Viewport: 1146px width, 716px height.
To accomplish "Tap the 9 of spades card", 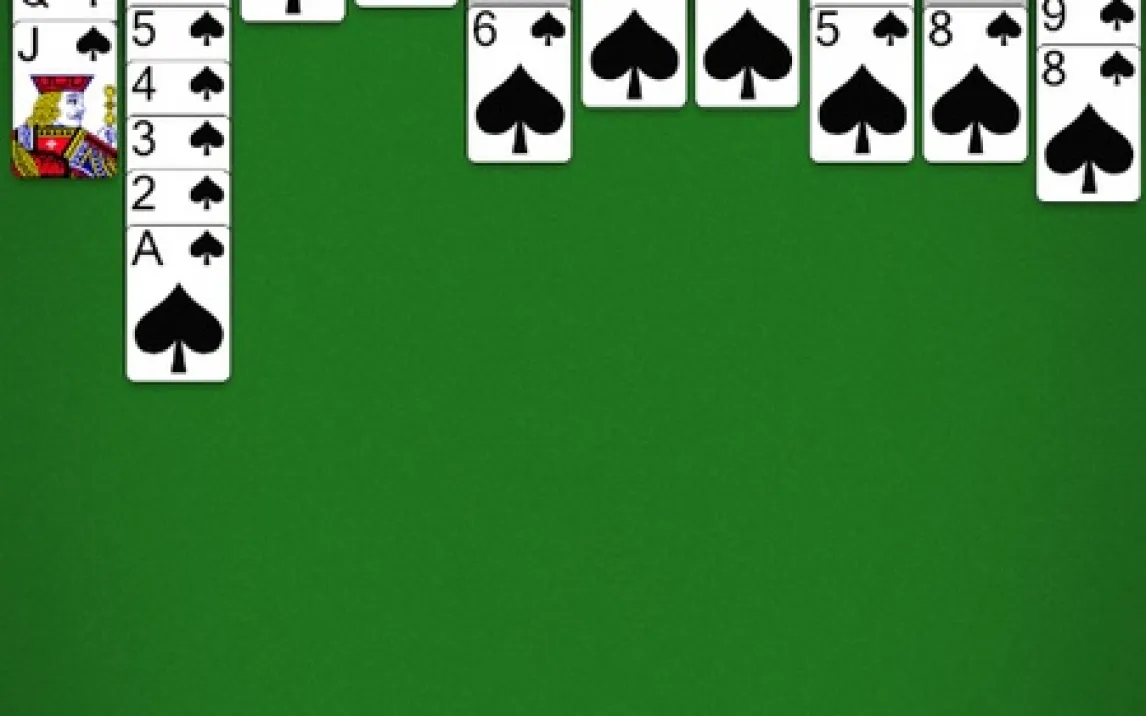I will [1088, 20].
